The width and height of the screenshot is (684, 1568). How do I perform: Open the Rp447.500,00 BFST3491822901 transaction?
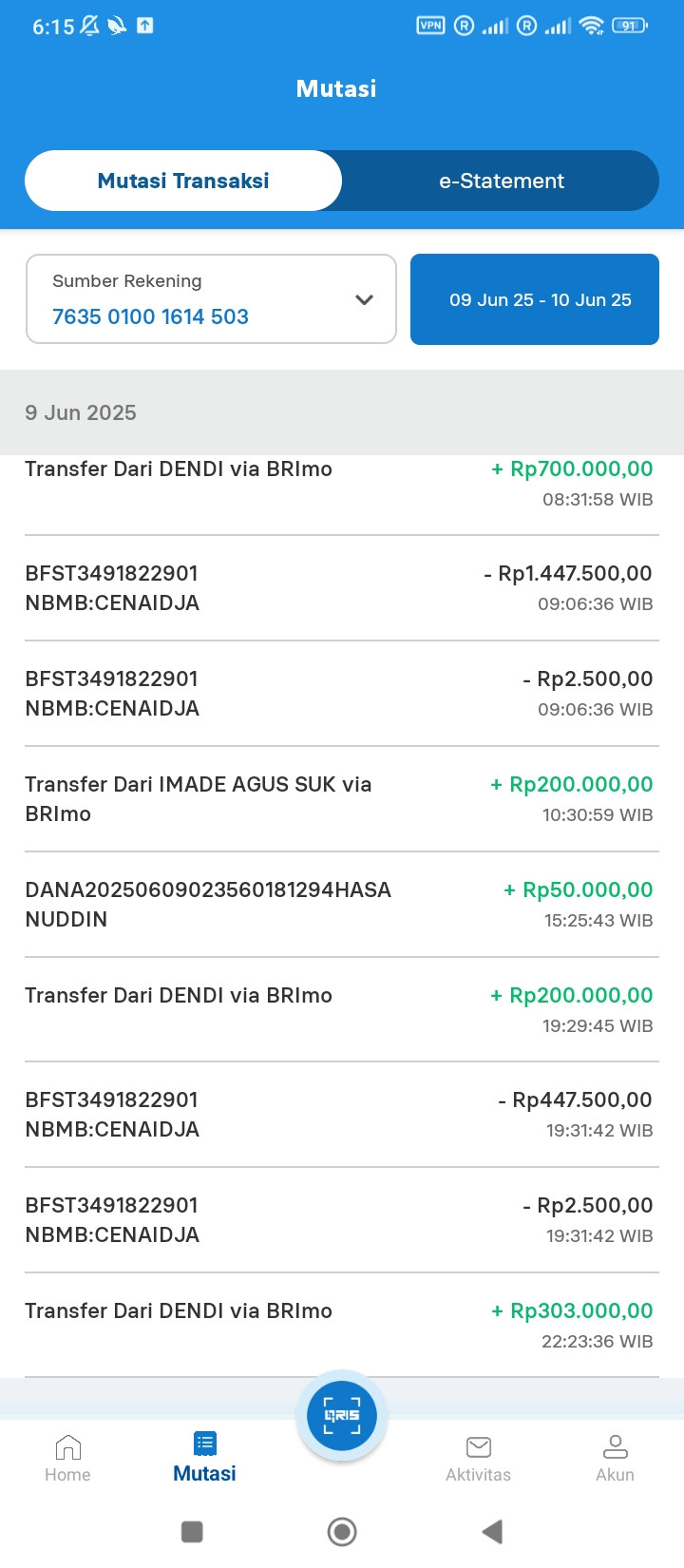click(341, 1115)
